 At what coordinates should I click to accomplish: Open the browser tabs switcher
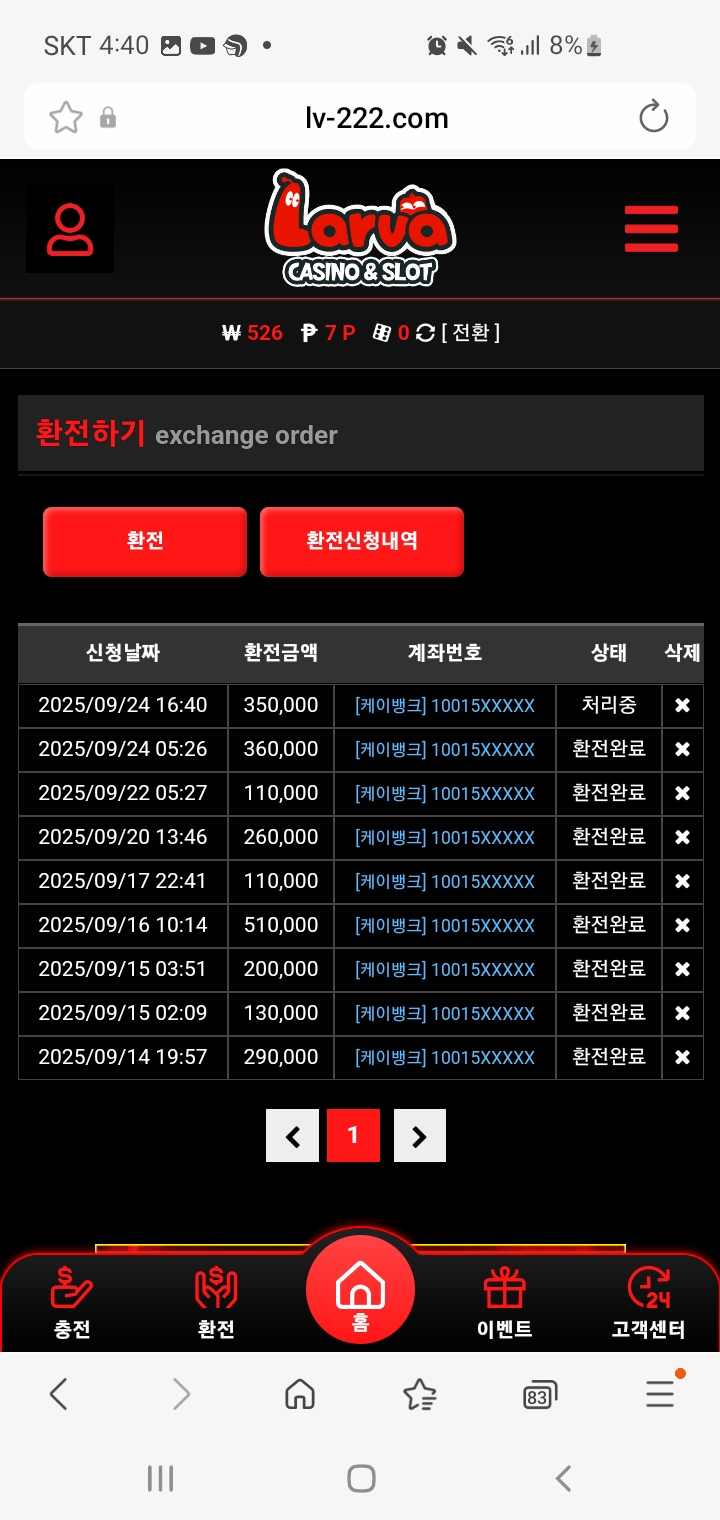point(539,1395)
